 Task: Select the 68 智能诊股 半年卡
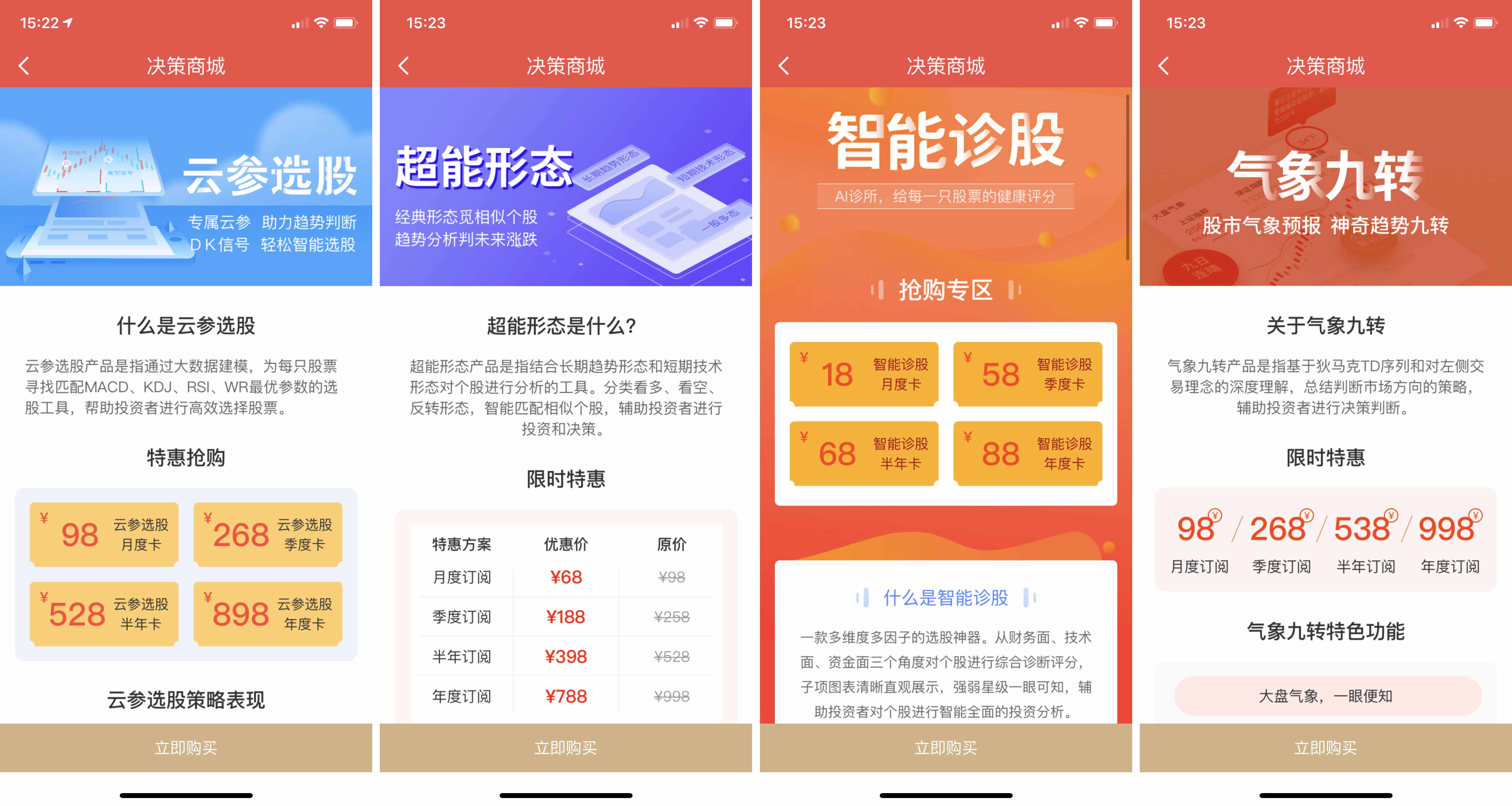coord(864,453)
